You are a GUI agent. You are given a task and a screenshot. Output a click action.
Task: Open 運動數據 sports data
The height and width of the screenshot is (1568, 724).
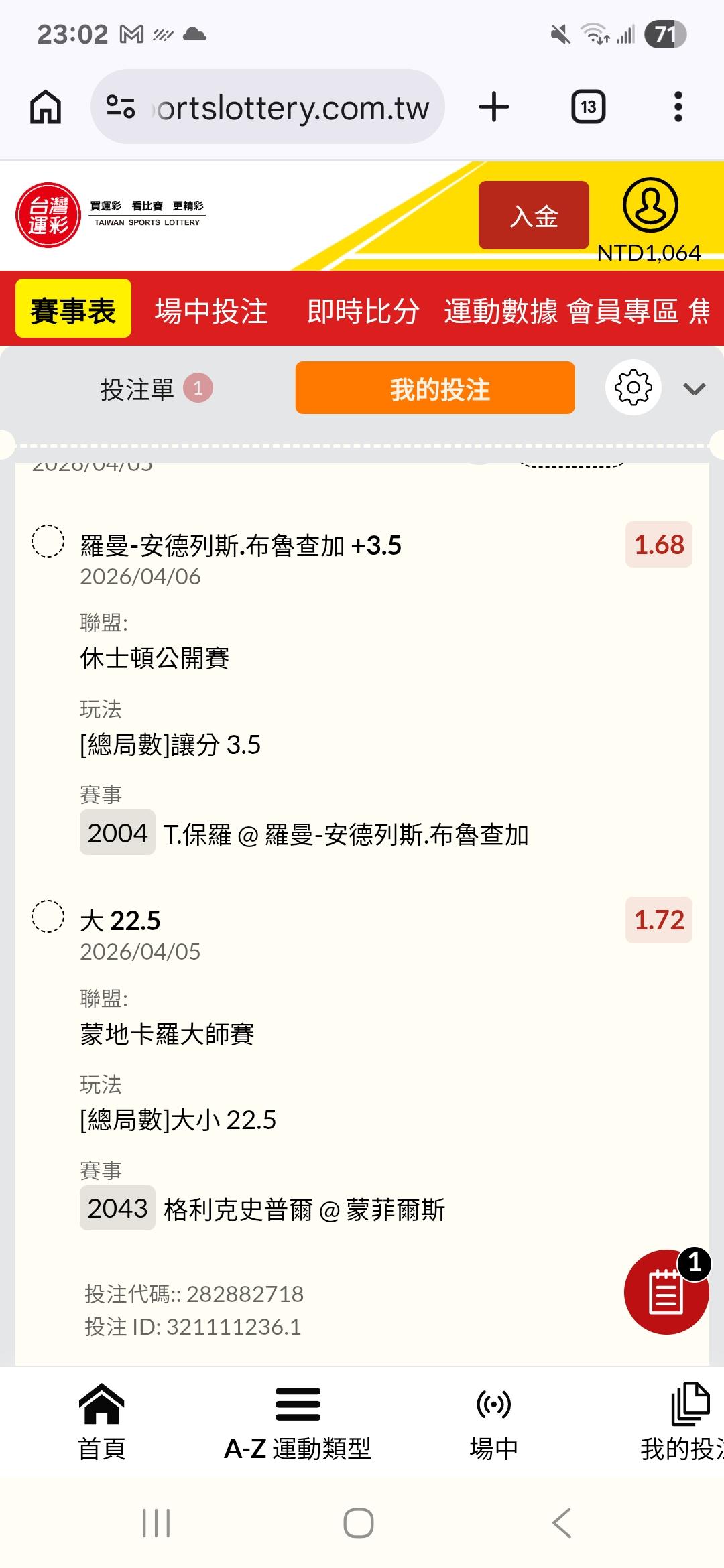(x=500, y=311)
